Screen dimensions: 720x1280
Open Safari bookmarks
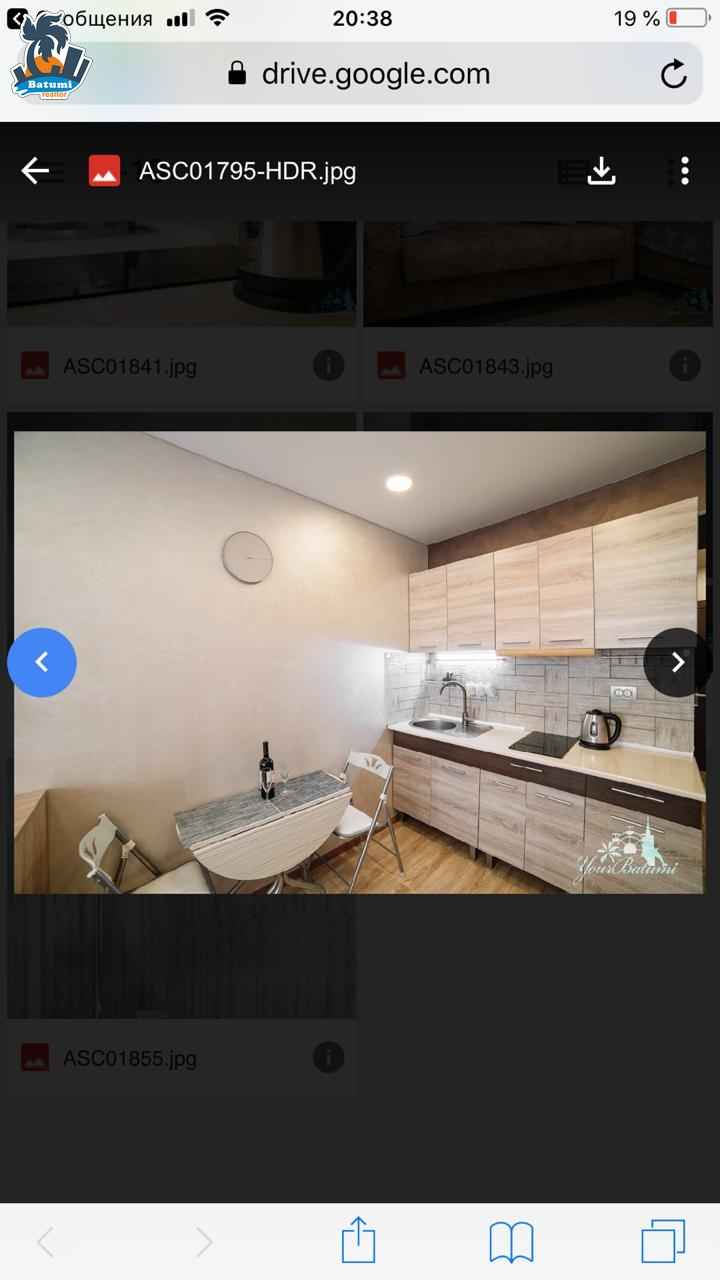[511, 1243]
